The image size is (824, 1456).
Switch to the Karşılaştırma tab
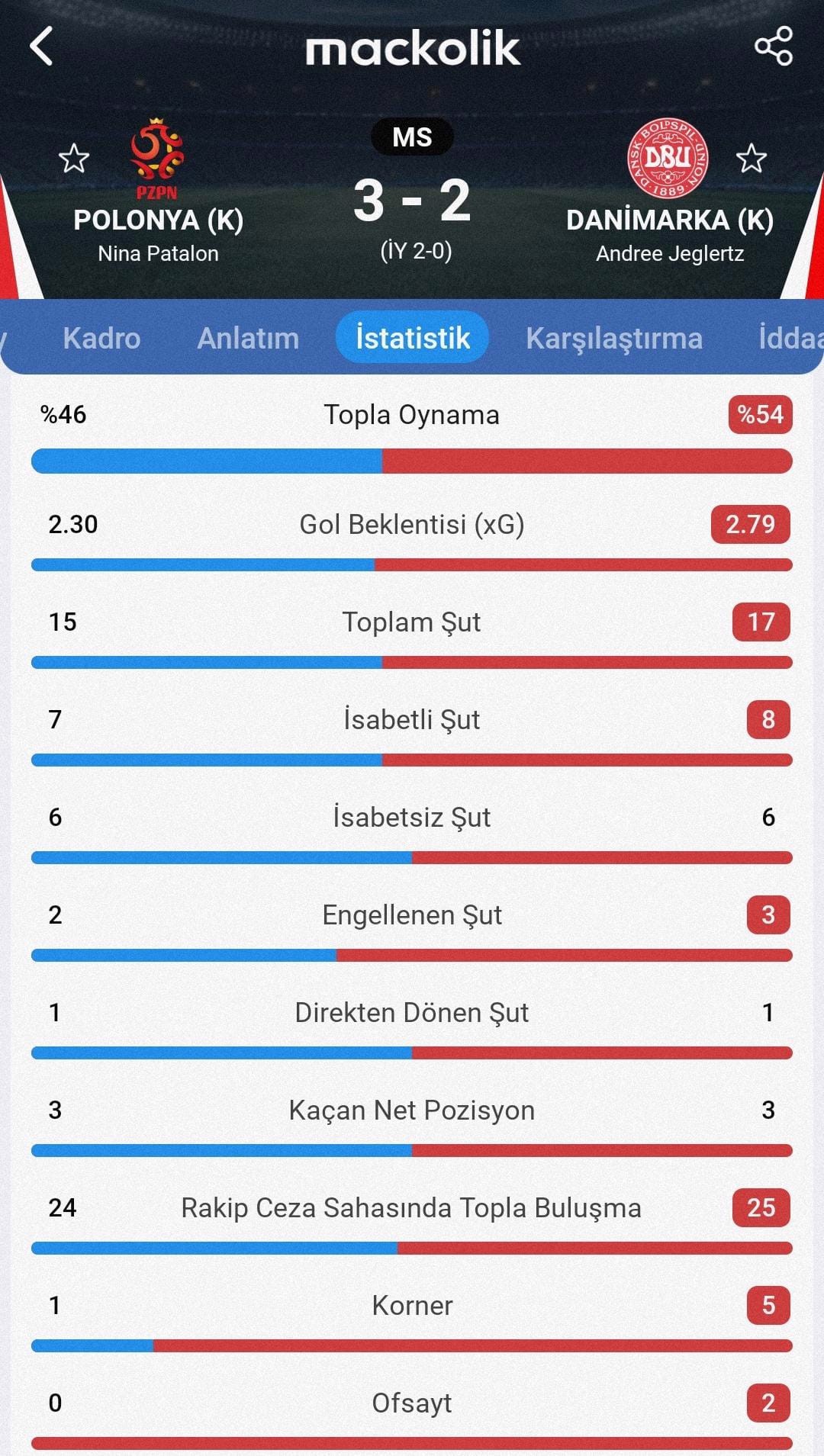(x=614, y=337)
